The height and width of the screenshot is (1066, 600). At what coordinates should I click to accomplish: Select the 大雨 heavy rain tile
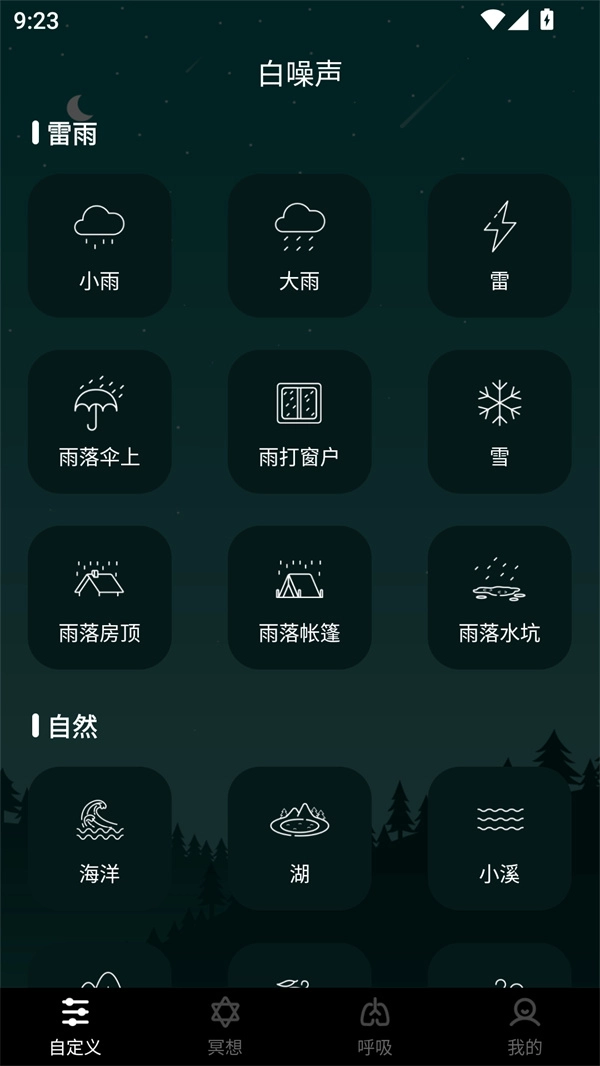(299, 246)
